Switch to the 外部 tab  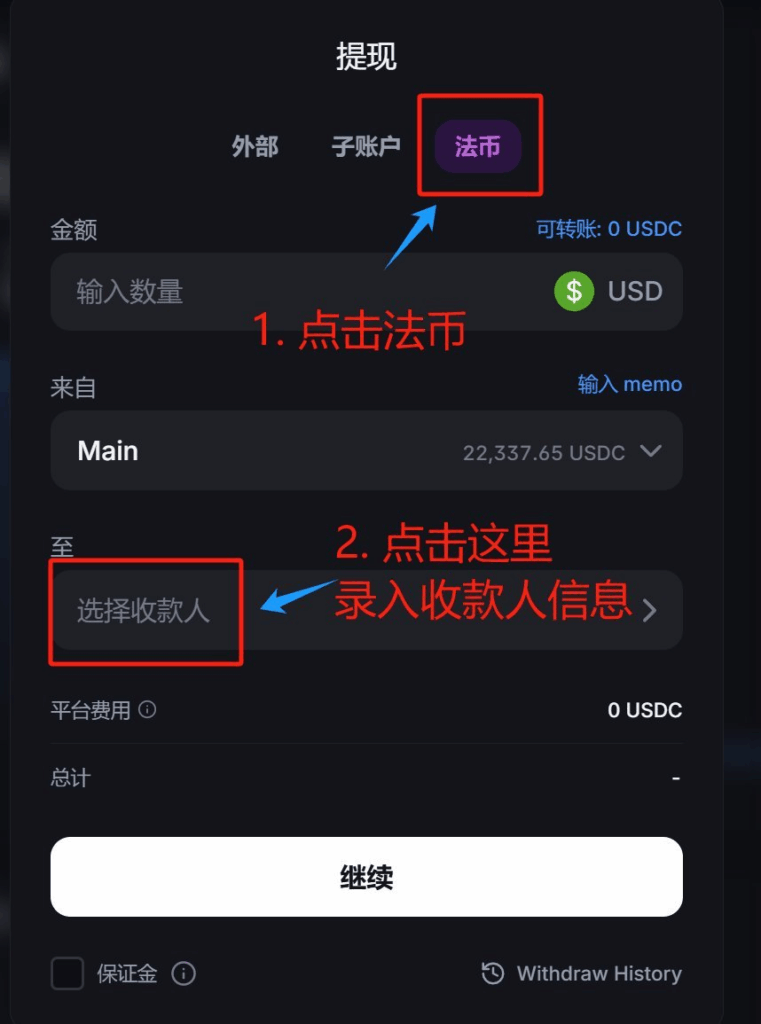[255, 147]
